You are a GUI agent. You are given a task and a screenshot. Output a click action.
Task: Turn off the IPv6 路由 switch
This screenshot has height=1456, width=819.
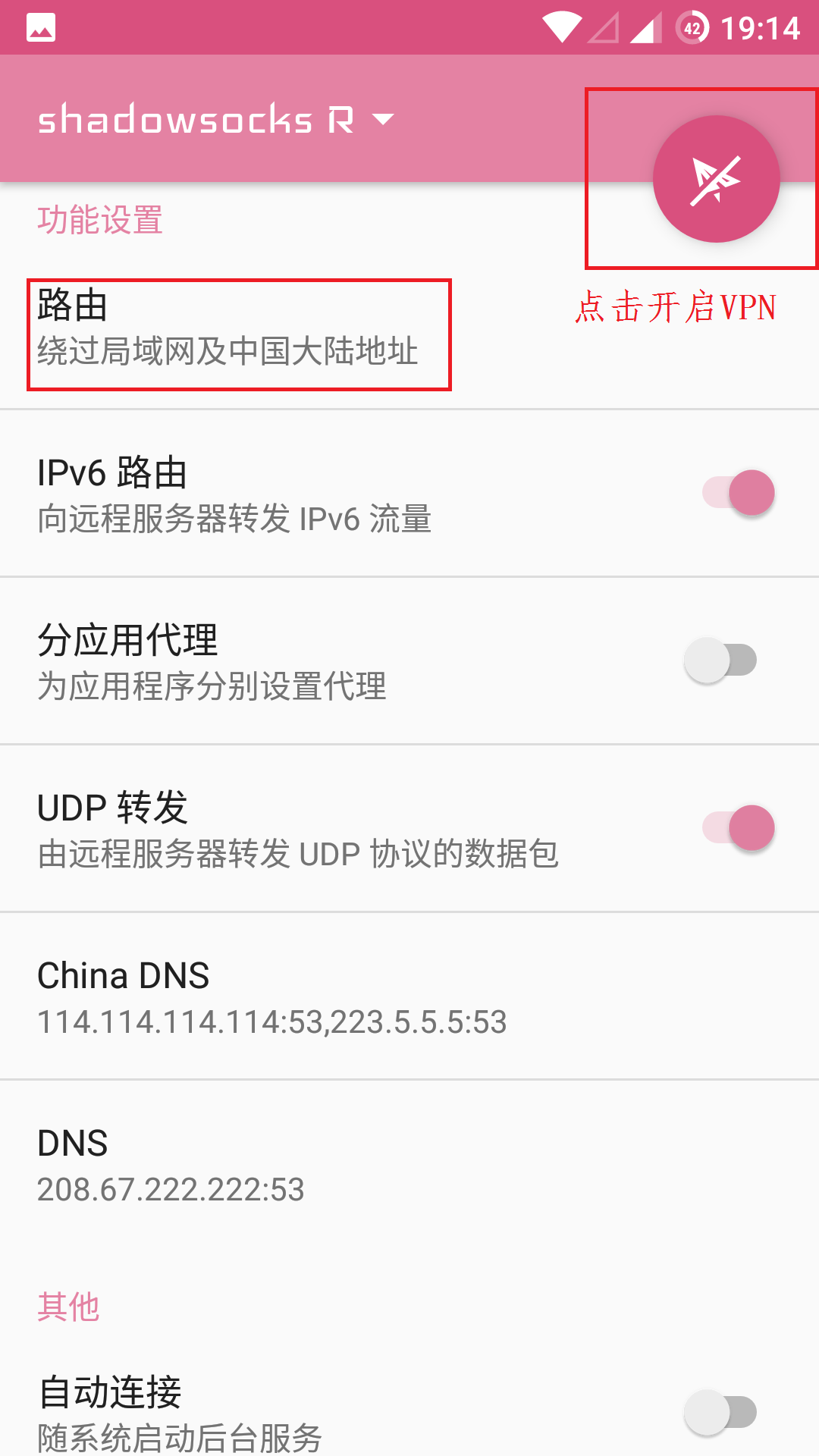[x=738, y=493]
